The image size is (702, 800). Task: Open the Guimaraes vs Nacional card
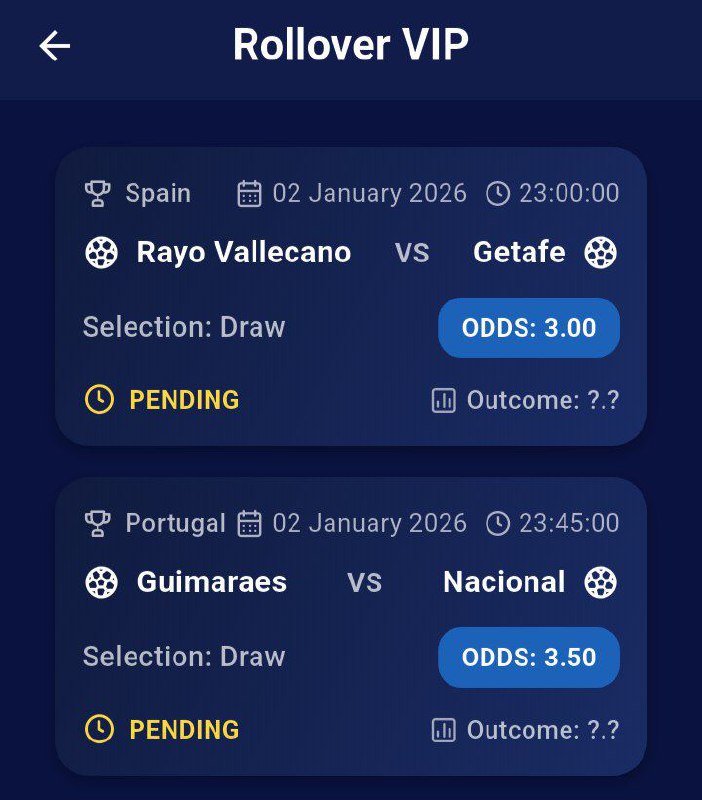[x=350, y=625]
